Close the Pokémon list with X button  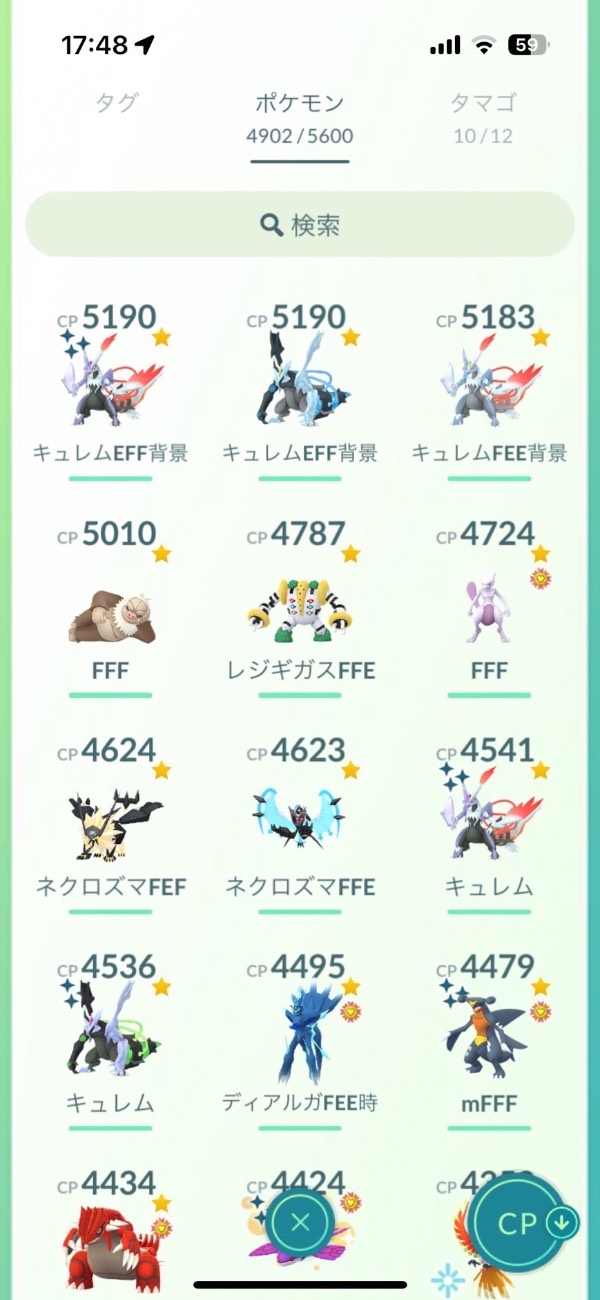point(301,1221)
